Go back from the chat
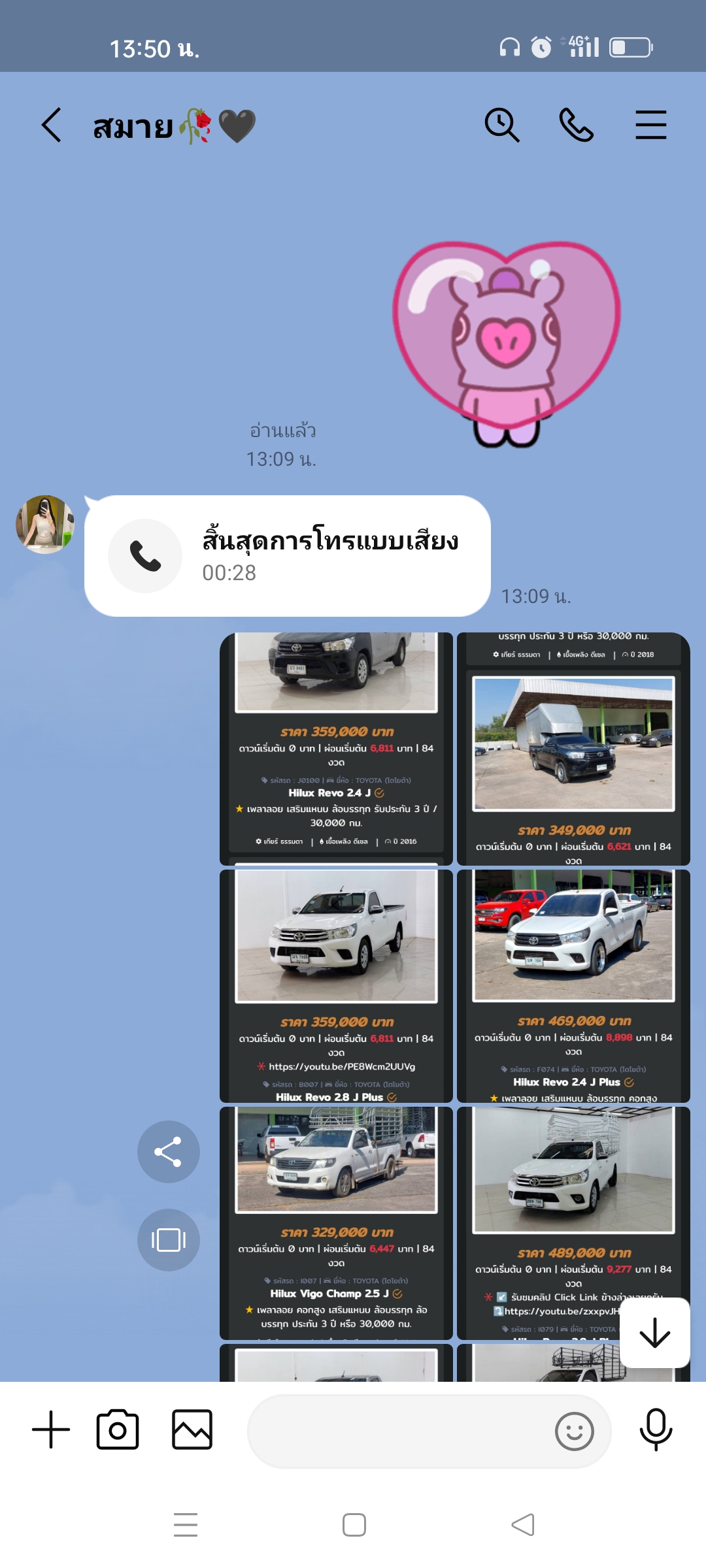 (52, 125)
